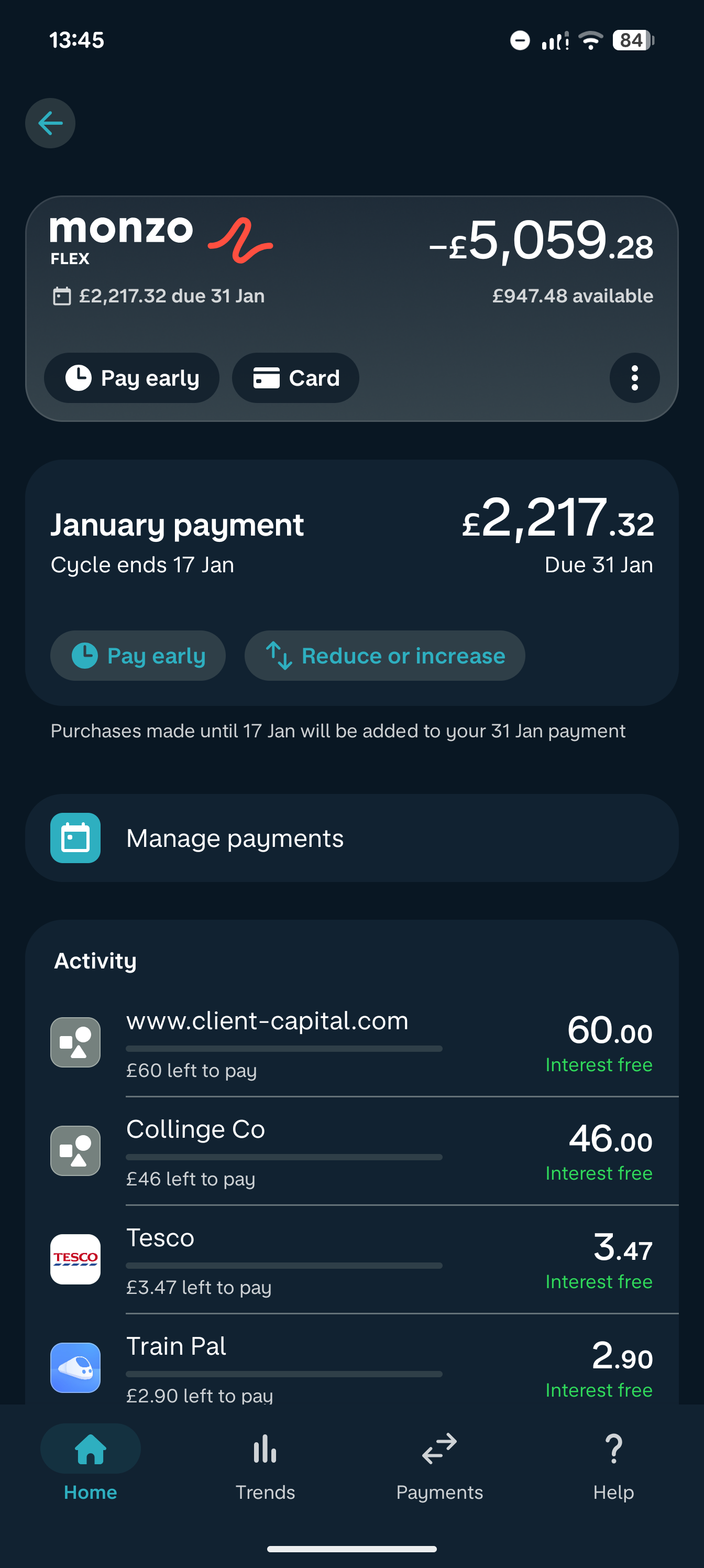Viewport: 704px width, 1568px height.
Task: Open the Tesco transaction
Action: pyautogui.click(x=351, y=1259)
